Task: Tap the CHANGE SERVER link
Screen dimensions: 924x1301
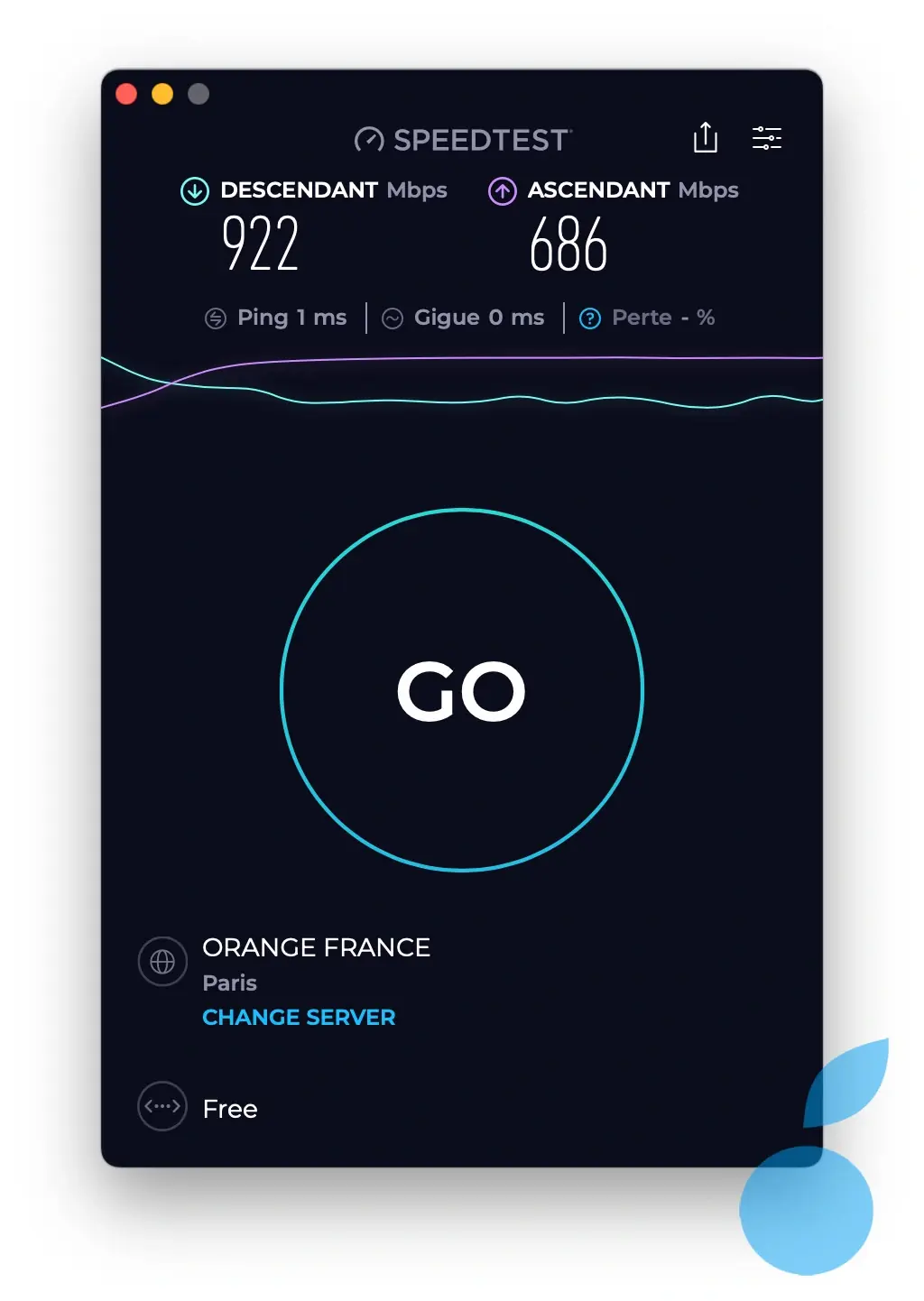Action: pyautogui.click(x=299, y=1017)
